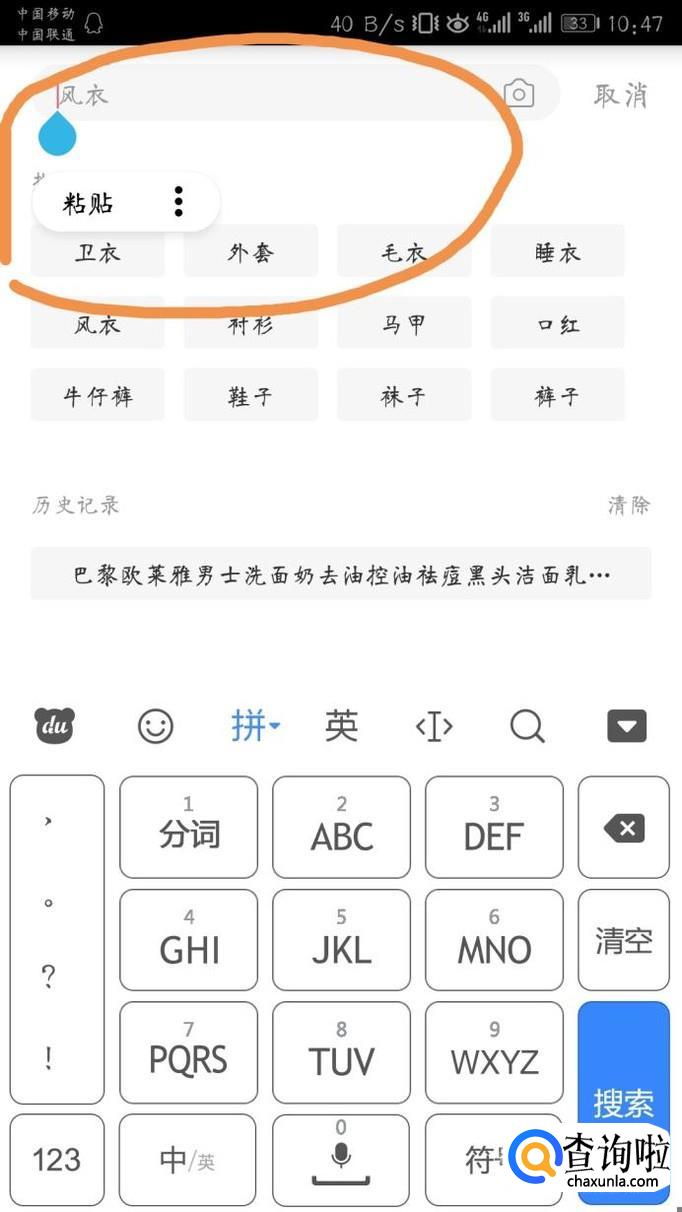682x1212 pixels.
Task: Pick the 牛仔裤 suggestion chip
Action: click(97, 396)
